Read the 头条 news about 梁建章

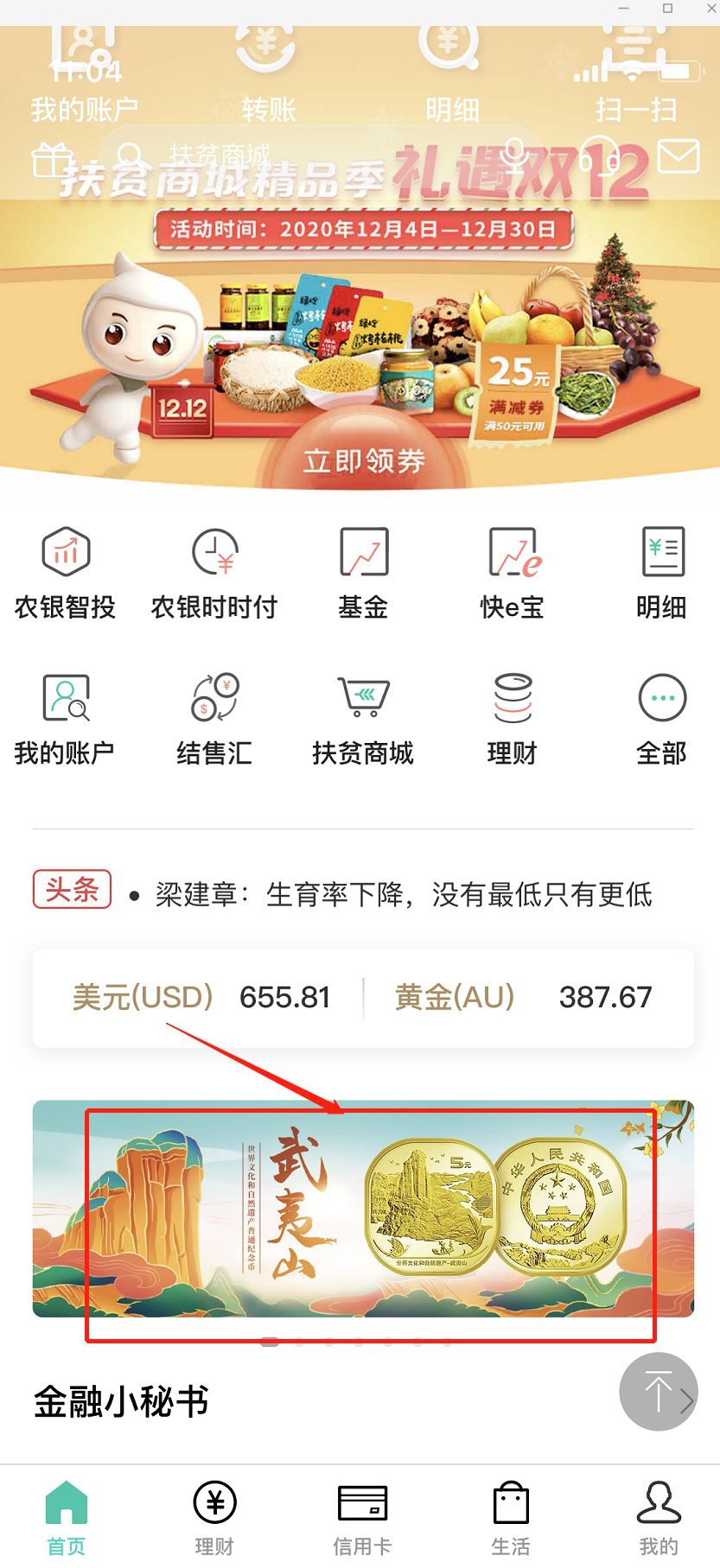coord(403,894)
